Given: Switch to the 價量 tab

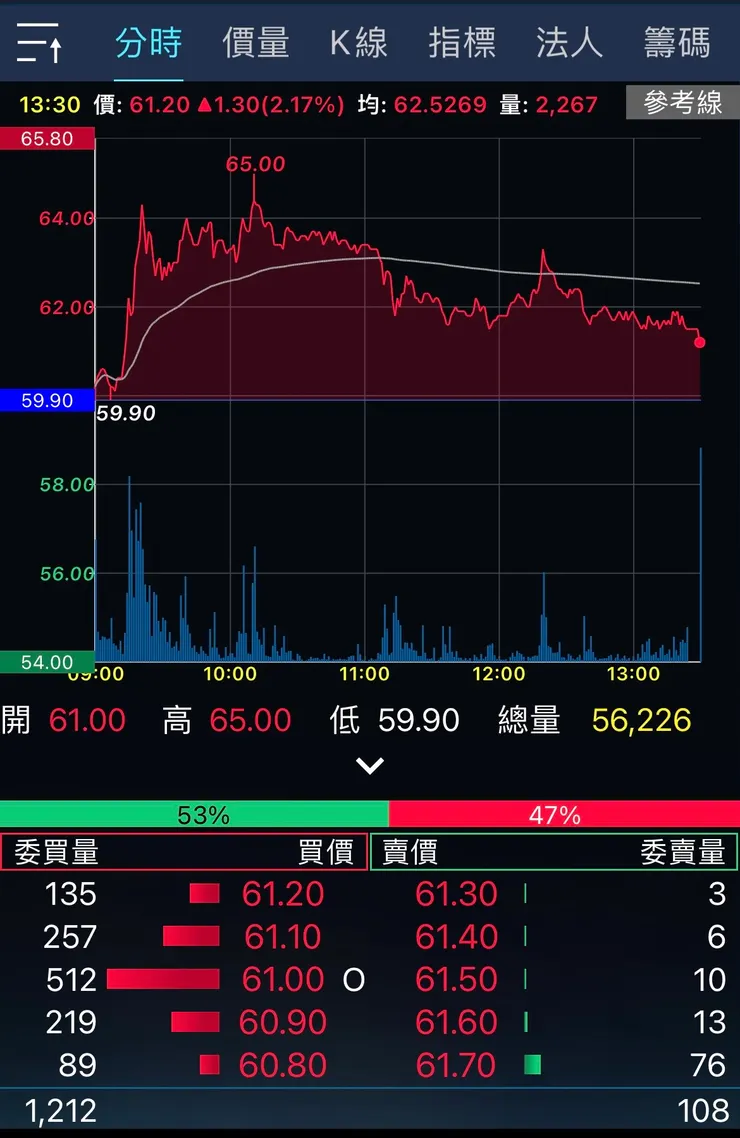Looking at the screenshot, I should 254,42.
